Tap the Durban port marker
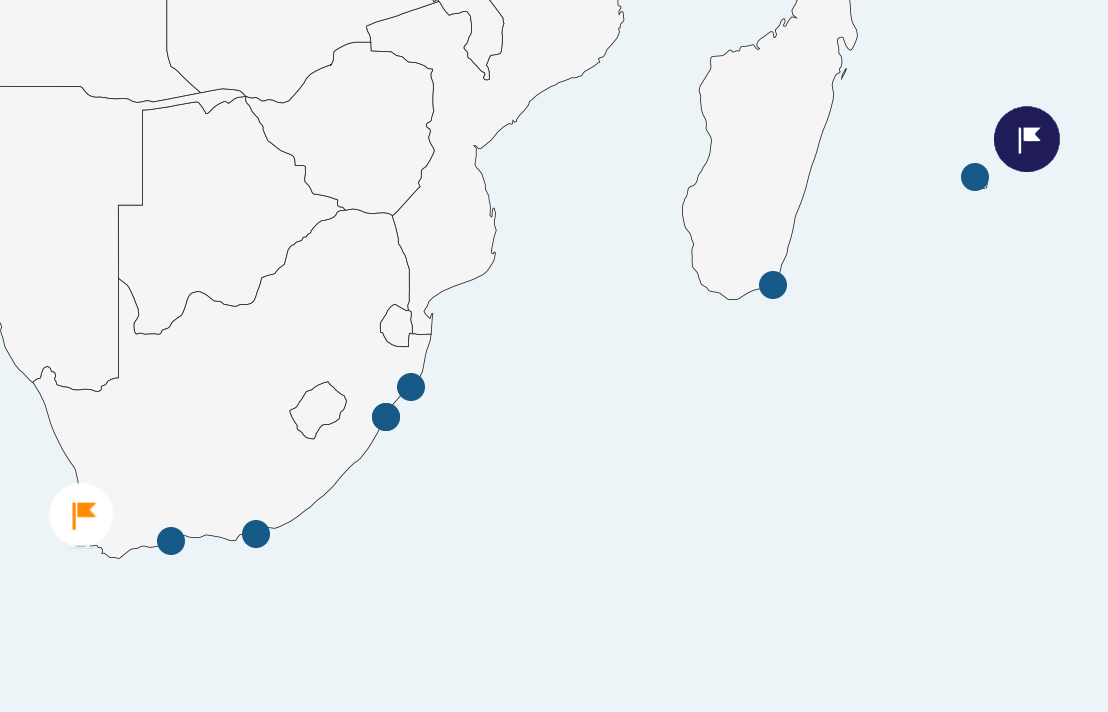The image size is (1108, 712). click(385, 417)
